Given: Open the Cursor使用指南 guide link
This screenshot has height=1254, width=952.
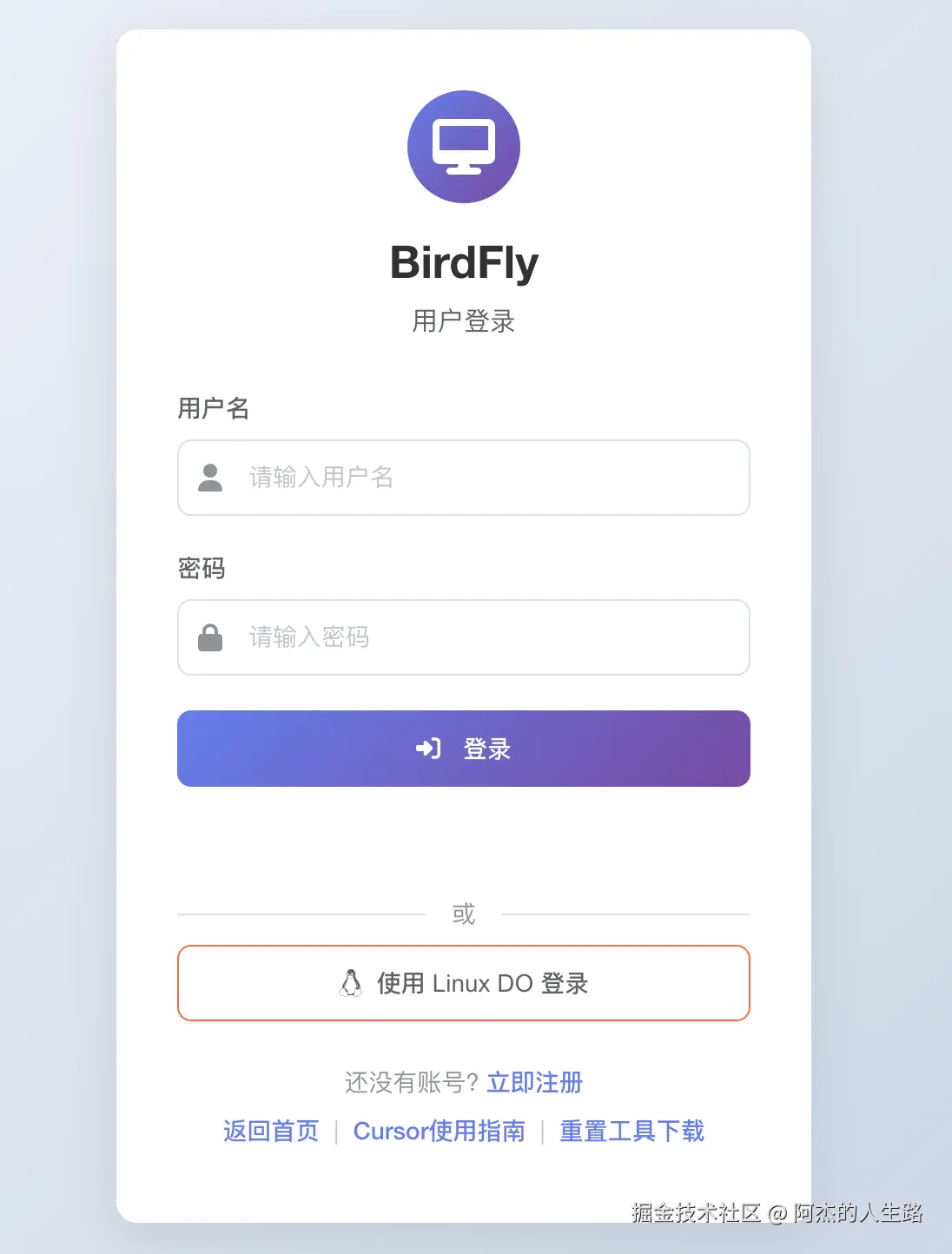Looking at the screenshot, I should [x=439, y=1131].
